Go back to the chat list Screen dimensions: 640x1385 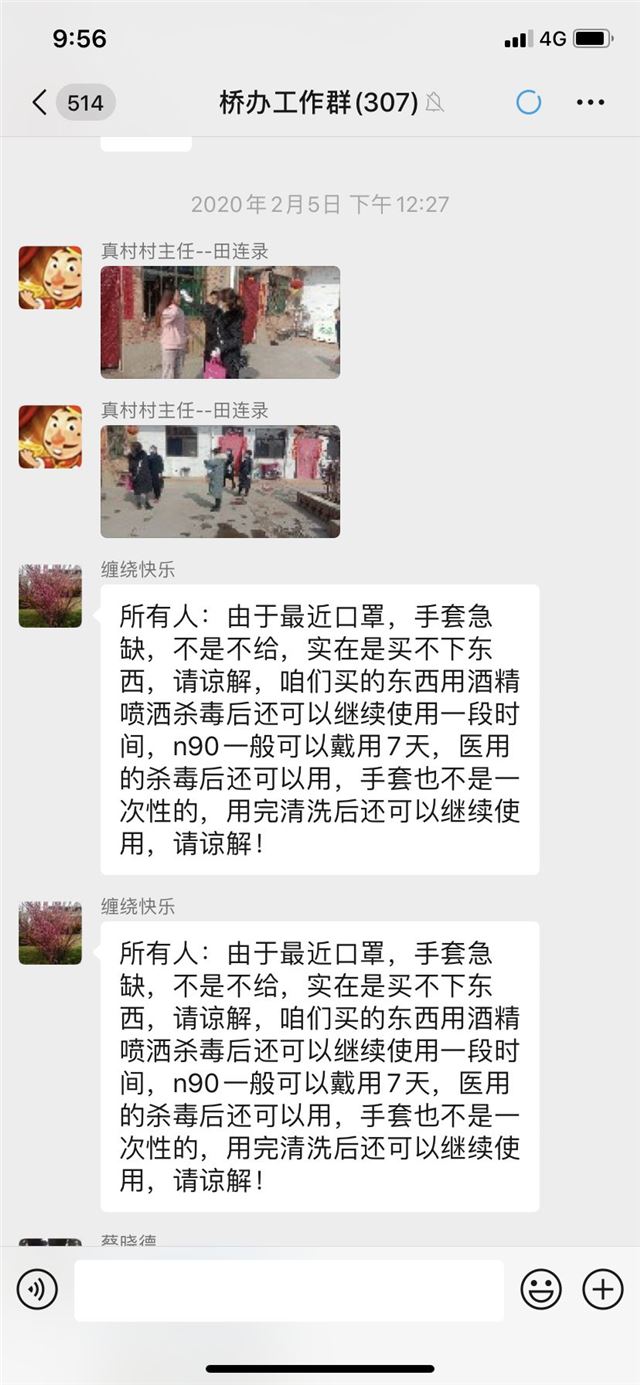point(40,102)
